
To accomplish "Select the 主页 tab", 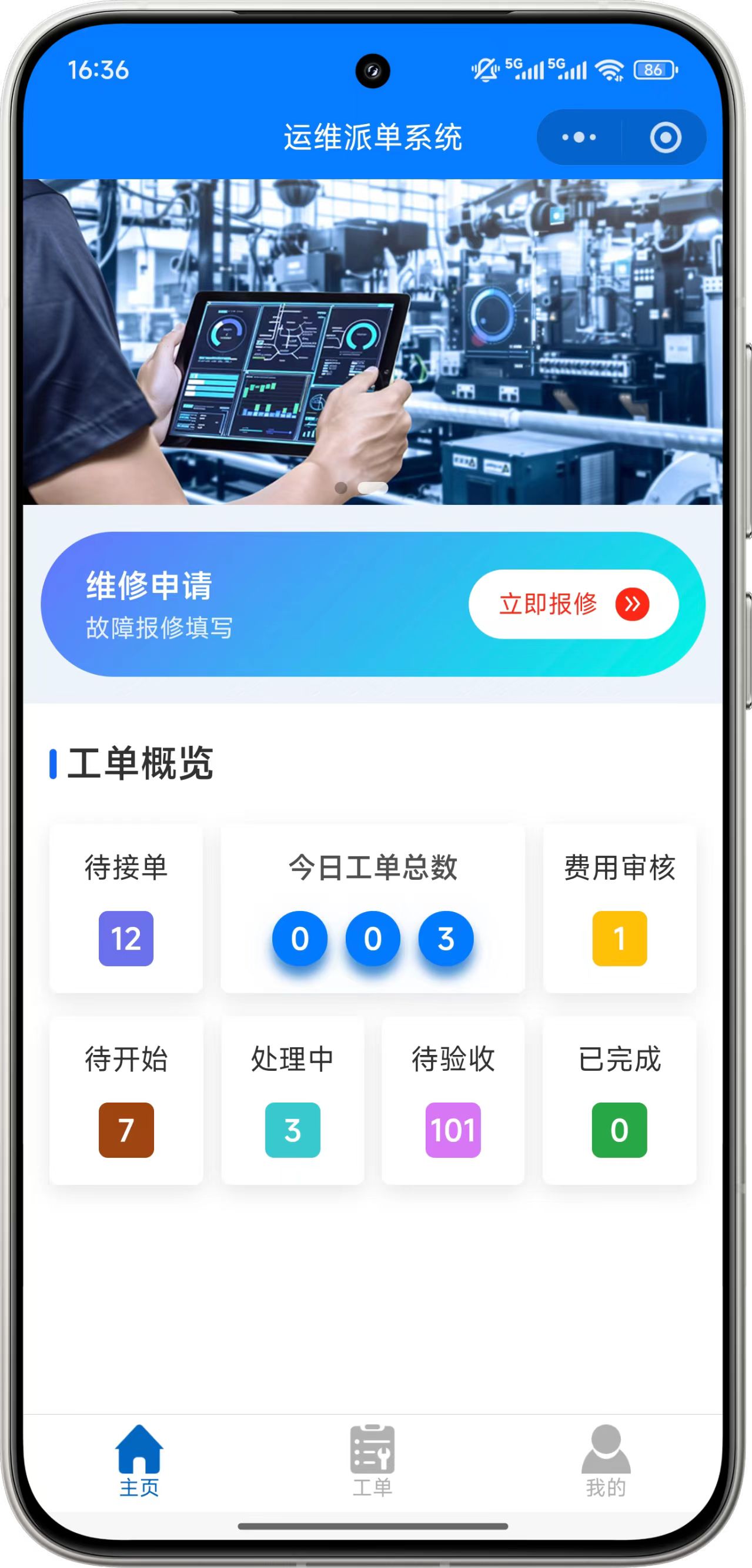I will pos(139,1461).
